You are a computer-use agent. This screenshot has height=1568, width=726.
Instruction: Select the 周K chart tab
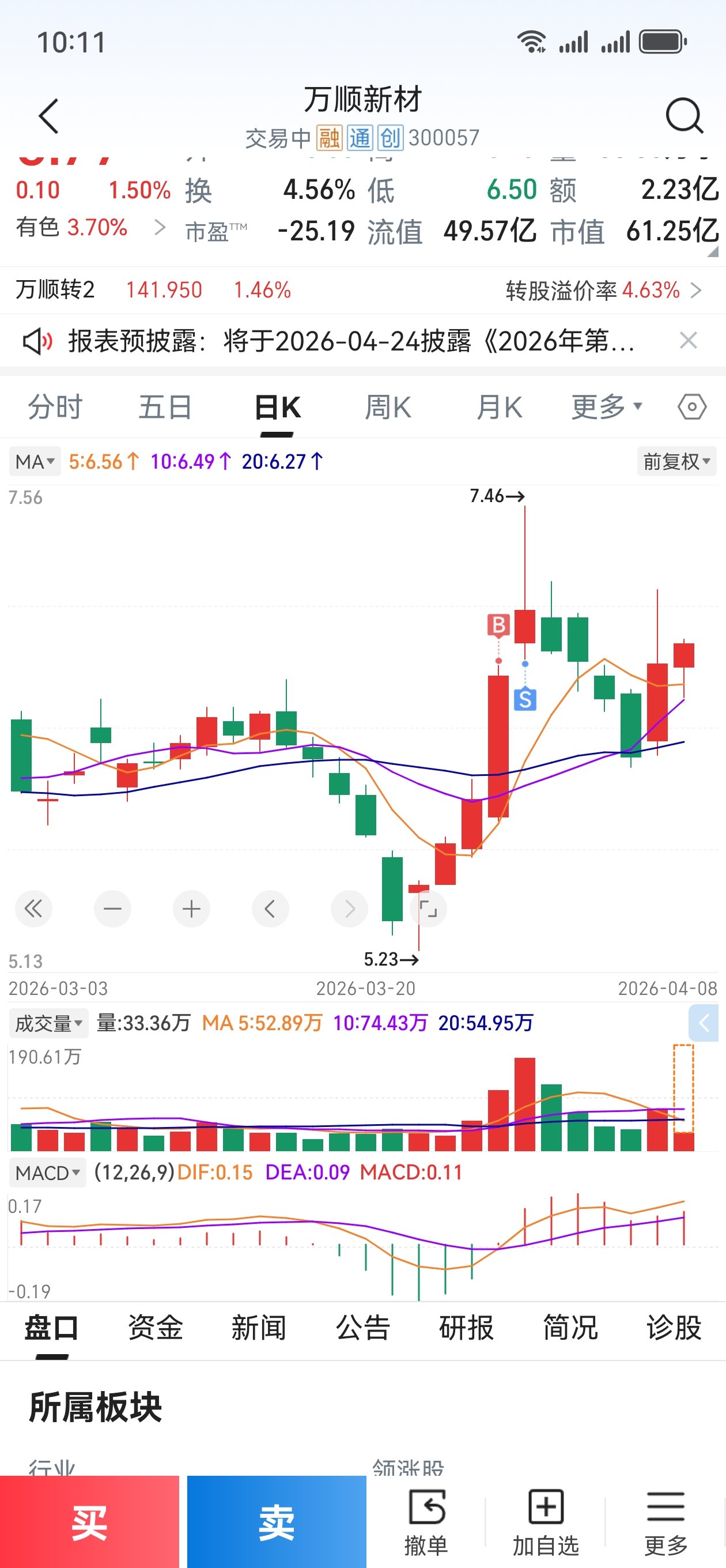click(x=388, y=407)
